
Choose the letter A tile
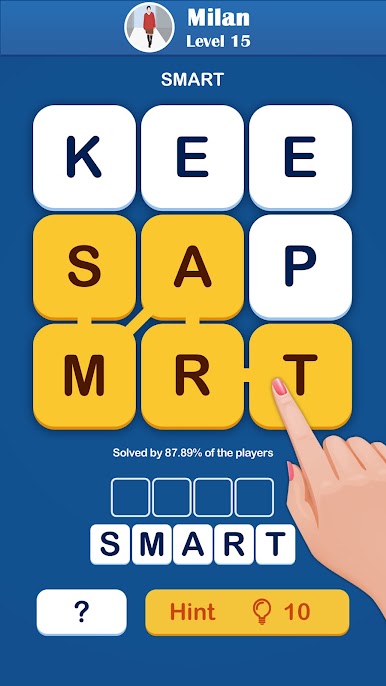192,266
